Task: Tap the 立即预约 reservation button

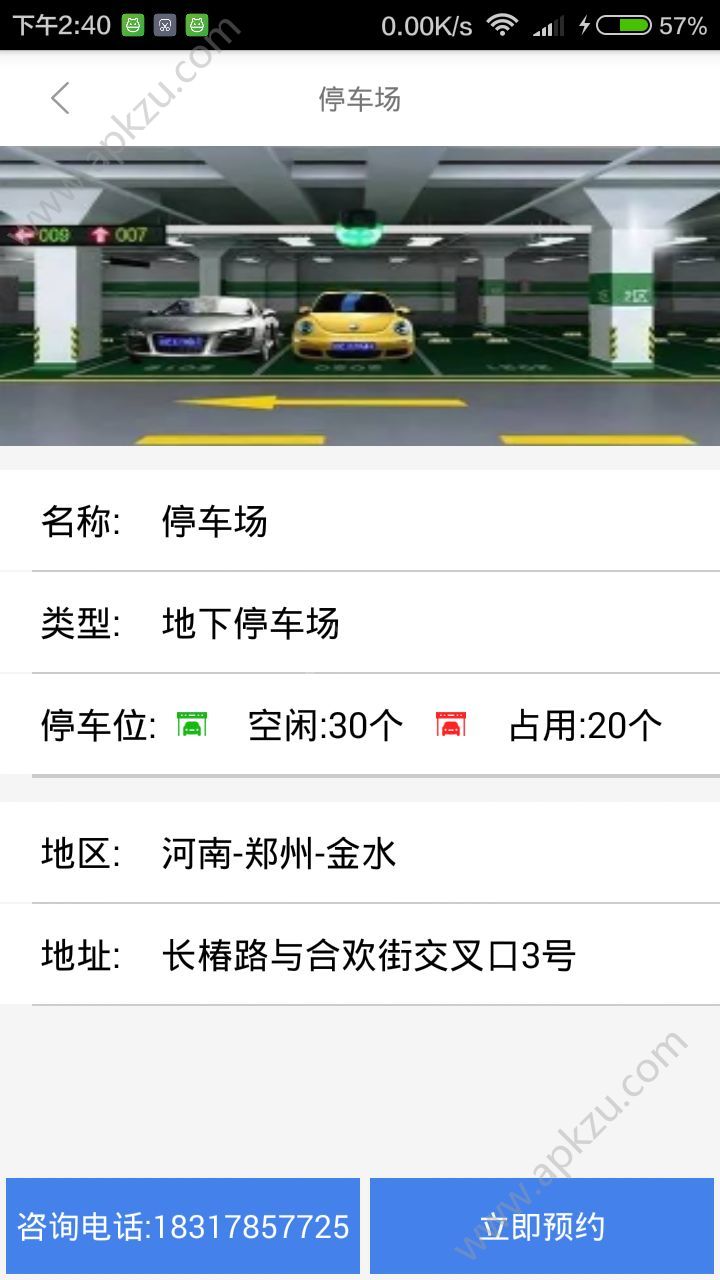Action: 543,1225
